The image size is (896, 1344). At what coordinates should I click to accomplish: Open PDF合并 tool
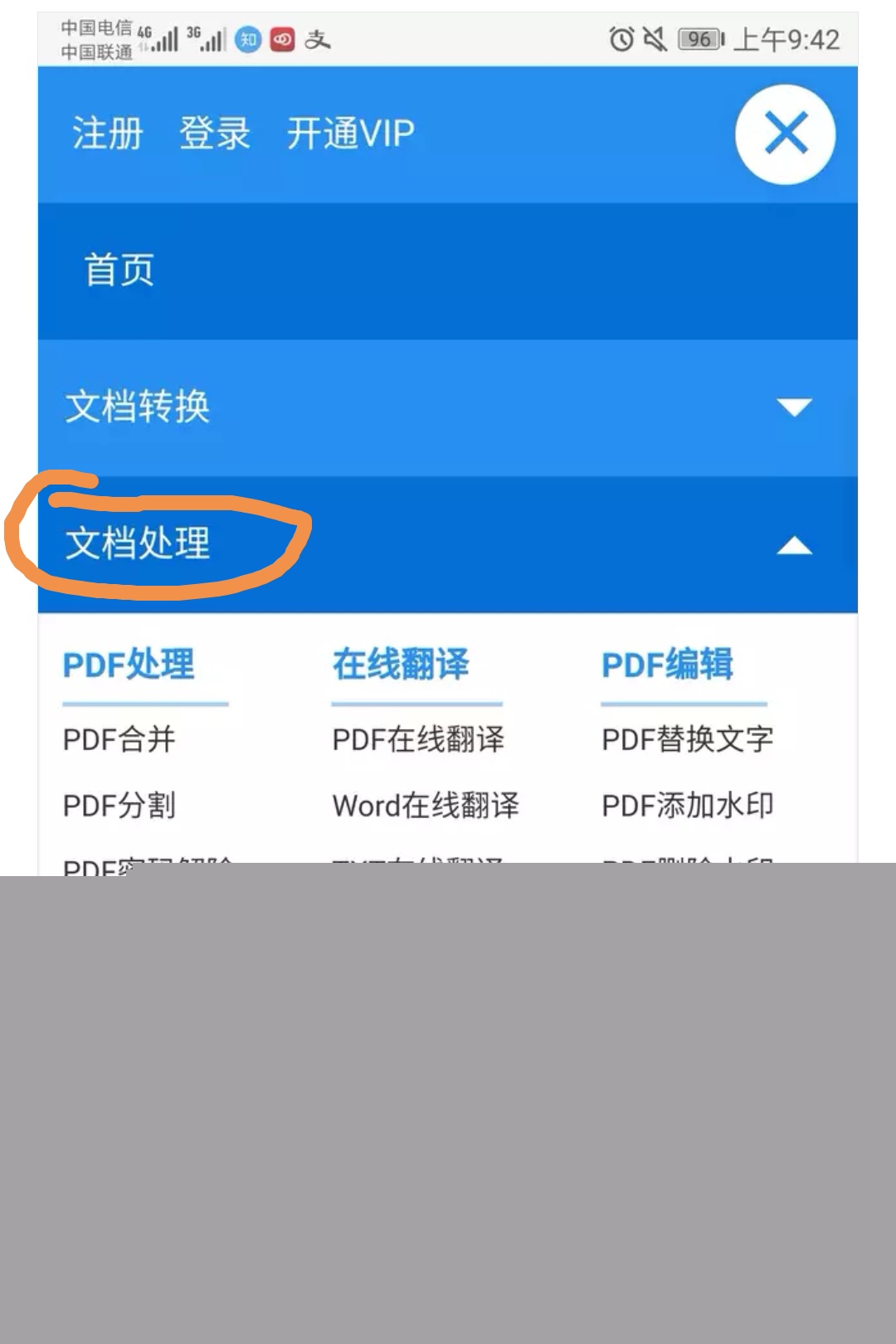119,739
